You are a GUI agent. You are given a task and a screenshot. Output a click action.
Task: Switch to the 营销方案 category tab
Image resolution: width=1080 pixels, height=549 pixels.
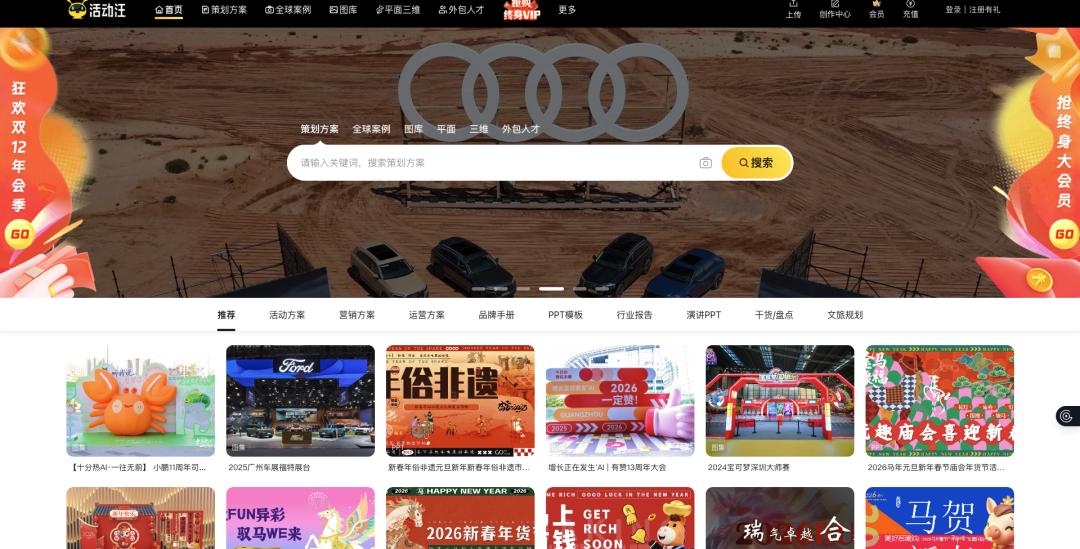tap(357, 315)
